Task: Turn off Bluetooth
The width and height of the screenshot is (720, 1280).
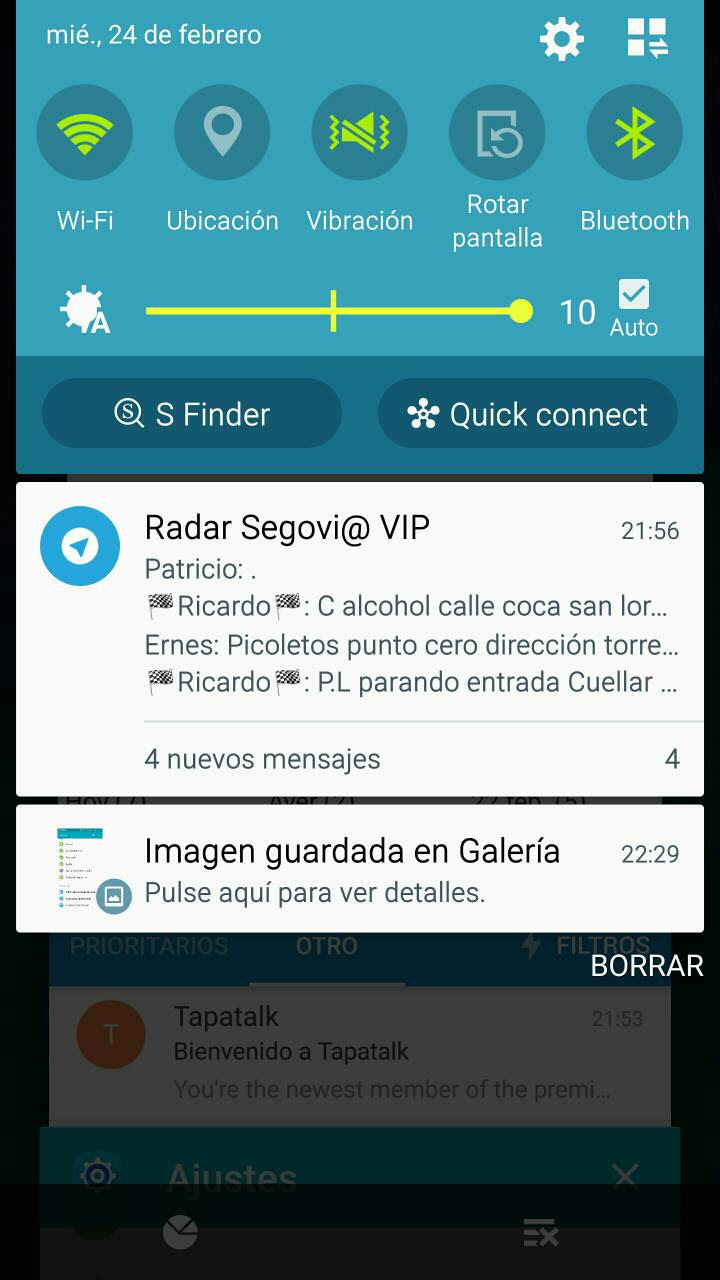Action: click(634, 133)
